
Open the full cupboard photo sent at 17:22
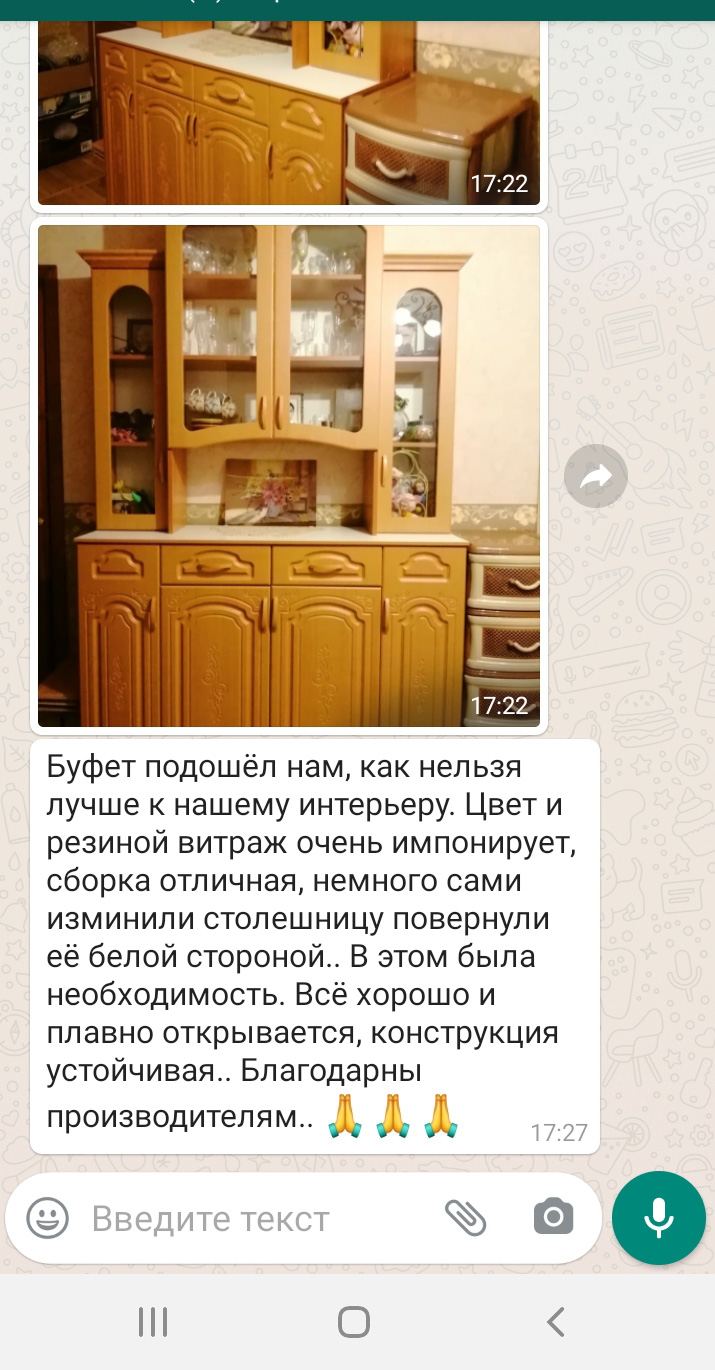(x=288, y=475)
